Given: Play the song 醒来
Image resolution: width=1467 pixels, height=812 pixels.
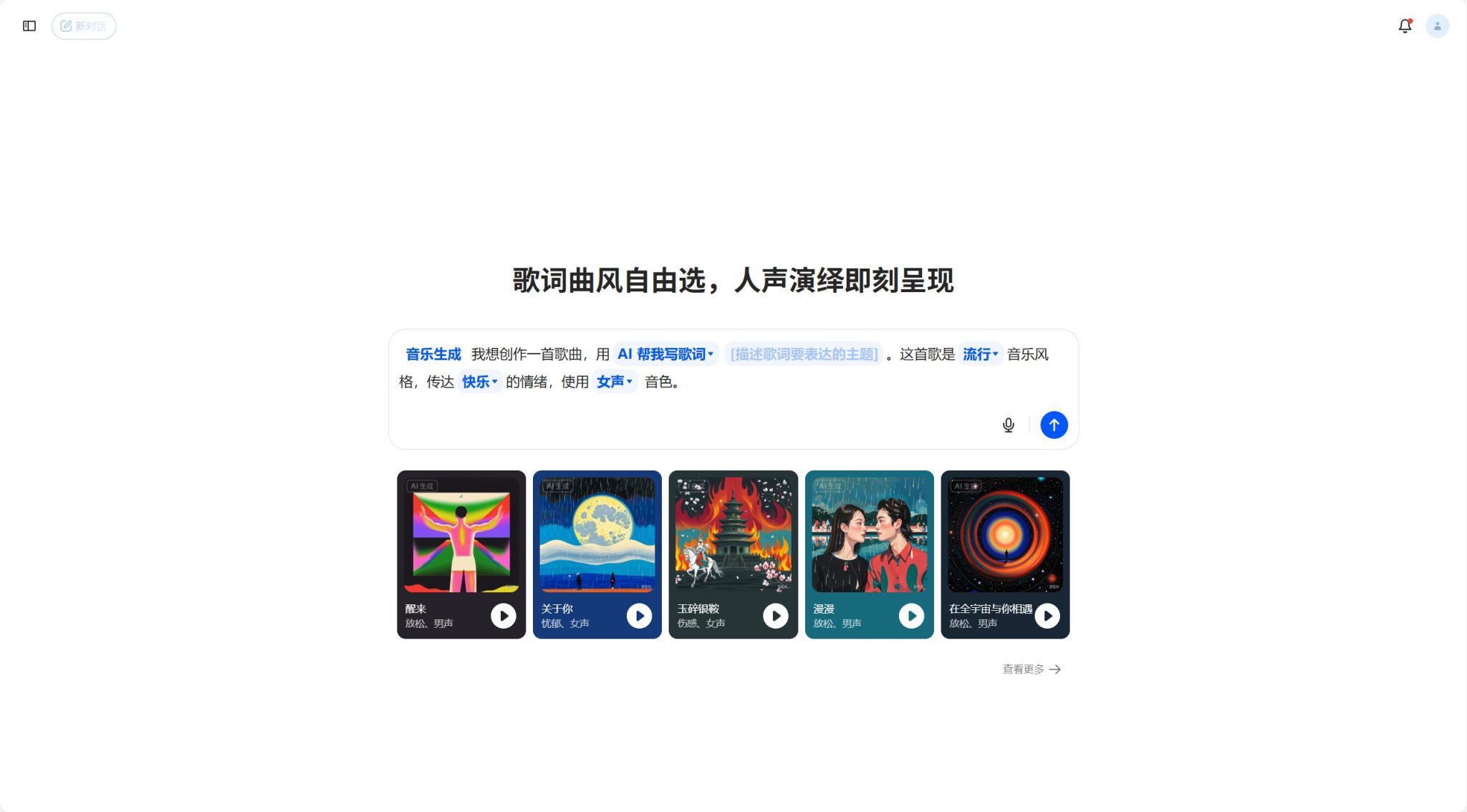Looking at the screenshot, I should point(504,616).
